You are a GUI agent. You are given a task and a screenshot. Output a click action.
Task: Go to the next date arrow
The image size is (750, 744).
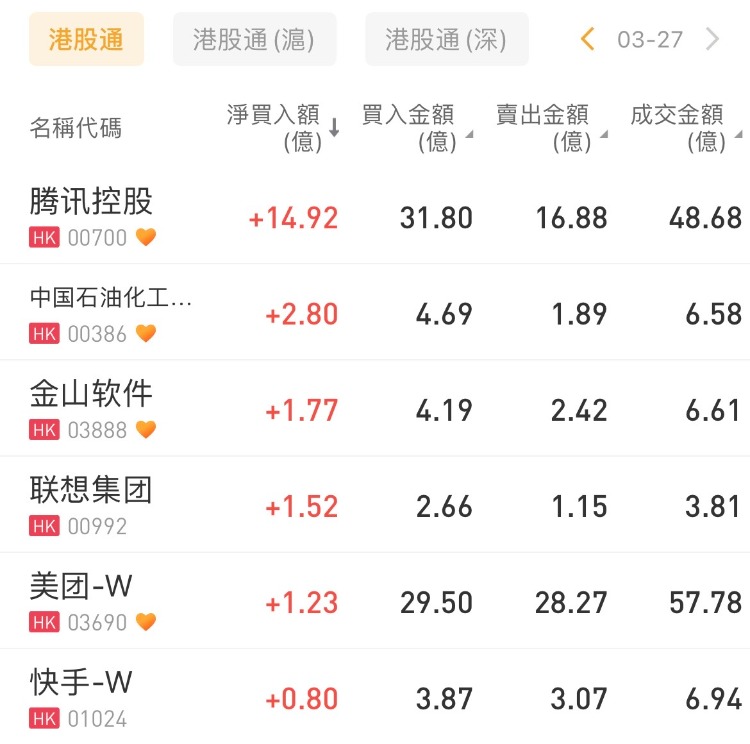tap(712, 40)
